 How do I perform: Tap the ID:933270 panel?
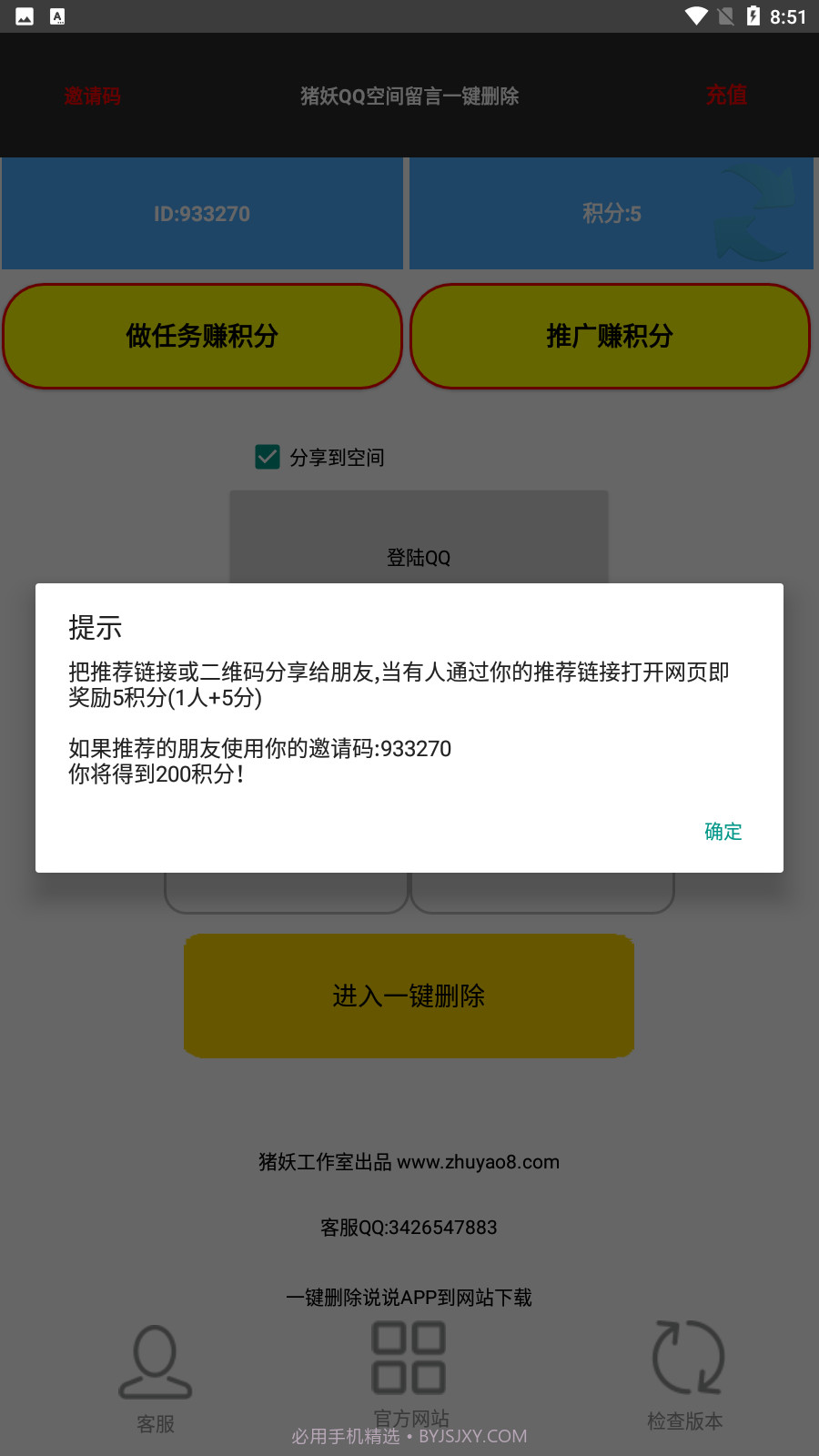click(202, 213)
